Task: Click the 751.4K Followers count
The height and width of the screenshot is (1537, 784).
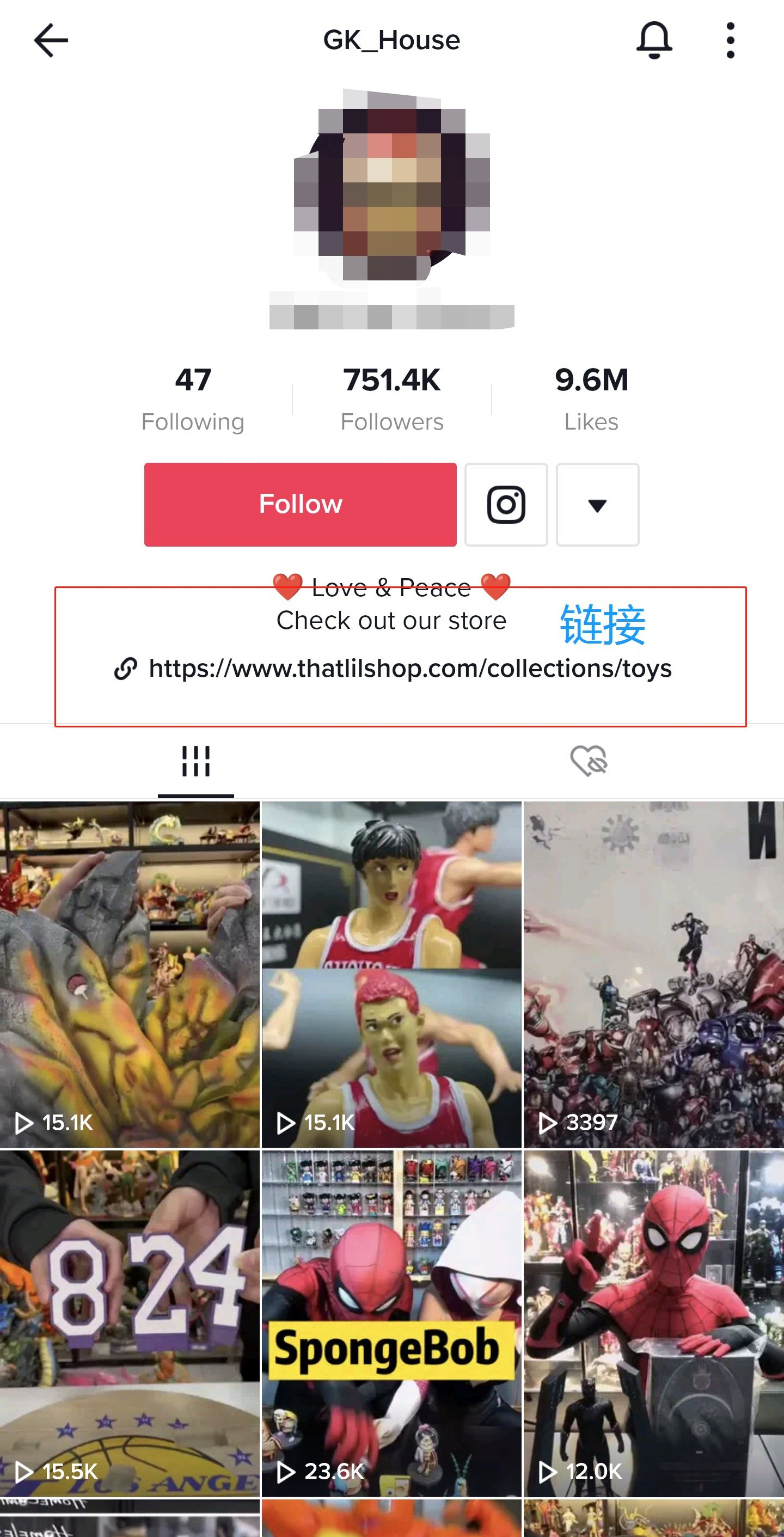Action: [x=393, y=396]
